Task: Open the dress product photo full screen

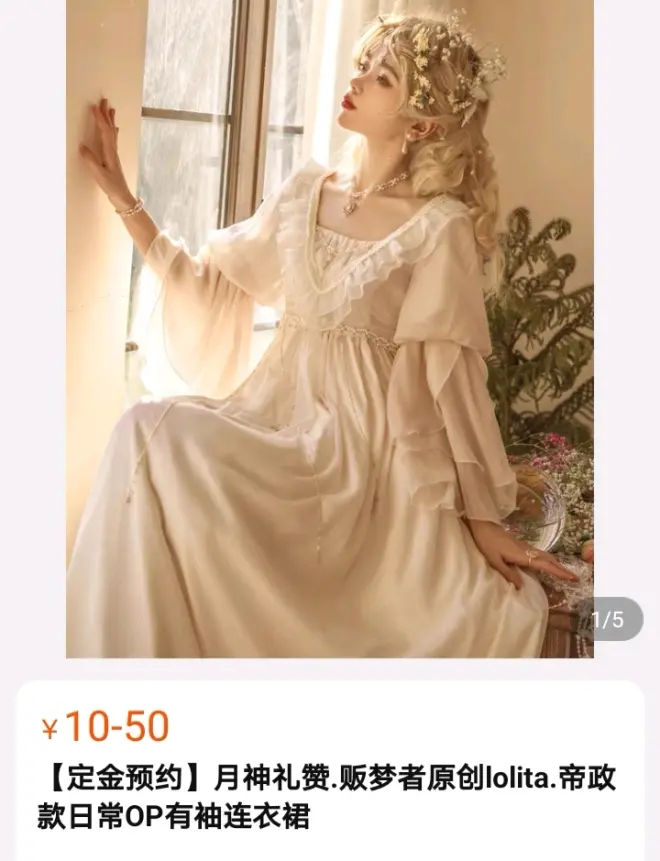Action: pyautogui.click(x=330, y=330)
